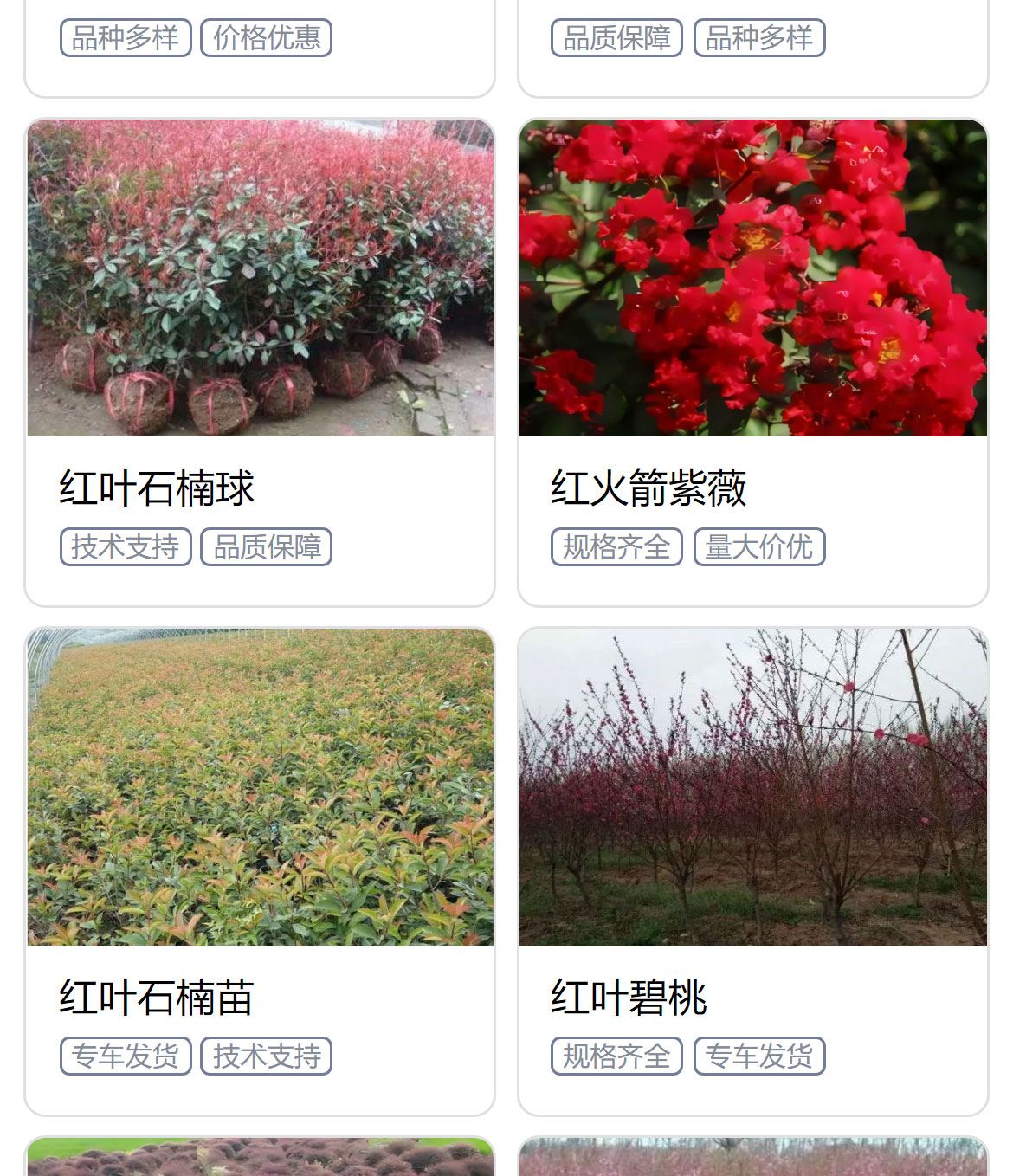
Task: View the 红火箭紫薇 product card
Action: [752, 364]
